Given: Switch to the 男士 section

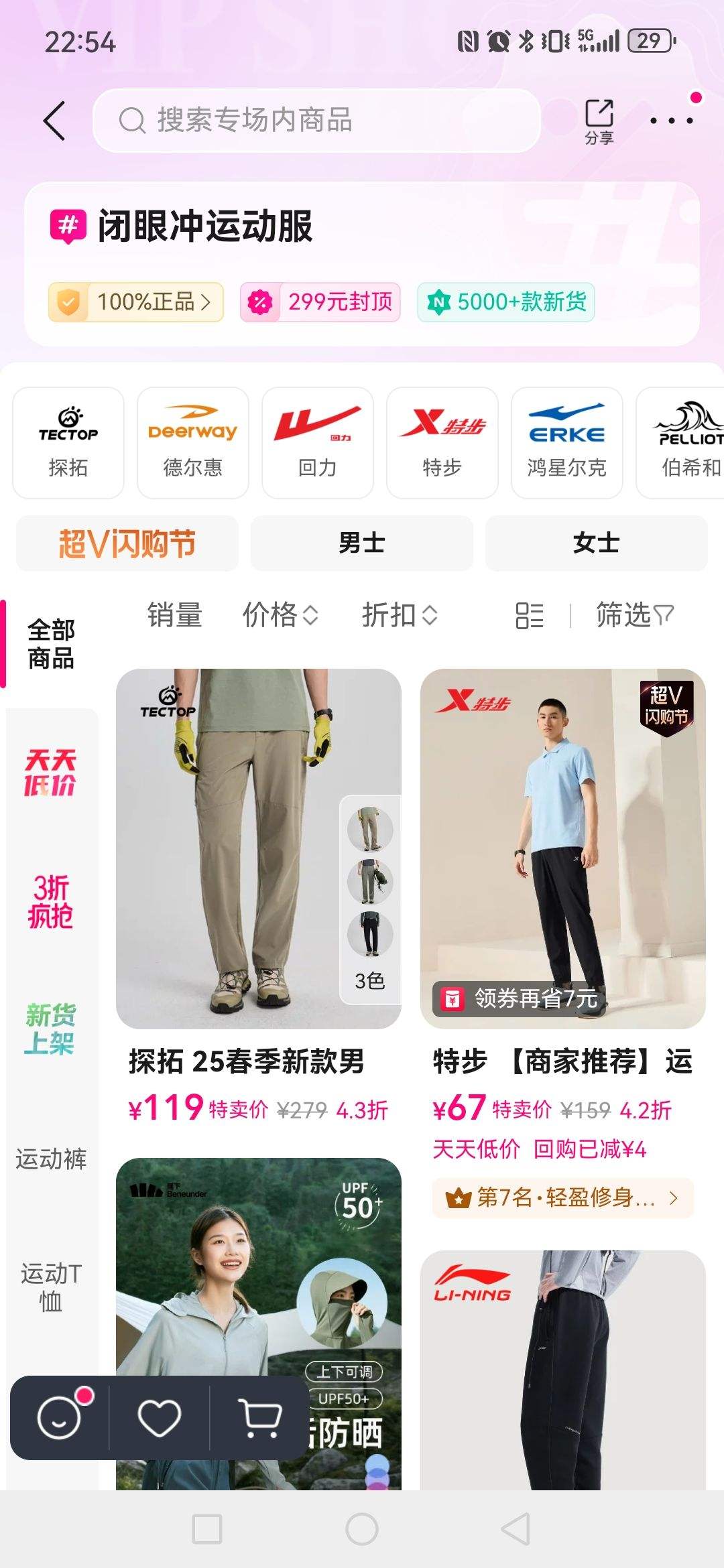Looking at the screenshot, I should pos(362,543).
